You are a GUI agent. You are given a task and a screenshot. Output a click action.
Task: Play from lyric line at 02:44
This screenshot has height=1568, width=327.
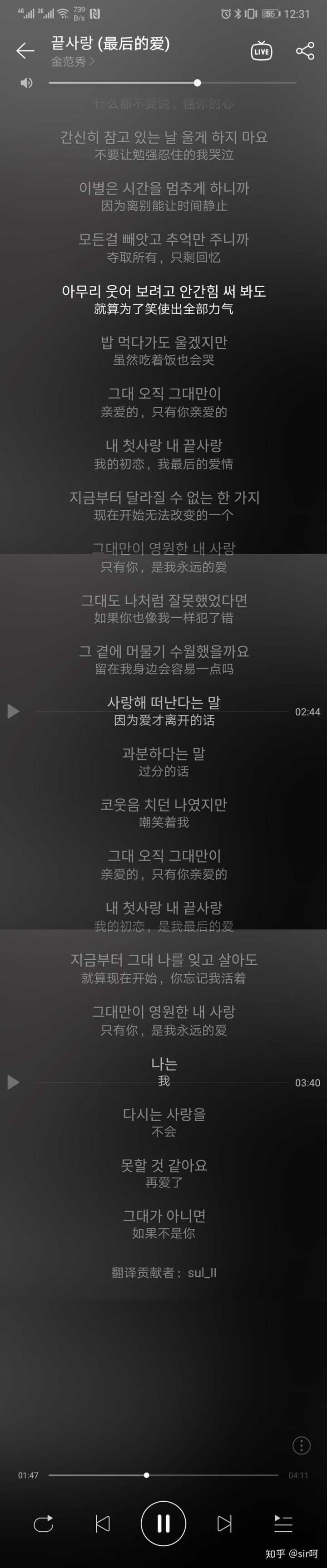[13, 711]
